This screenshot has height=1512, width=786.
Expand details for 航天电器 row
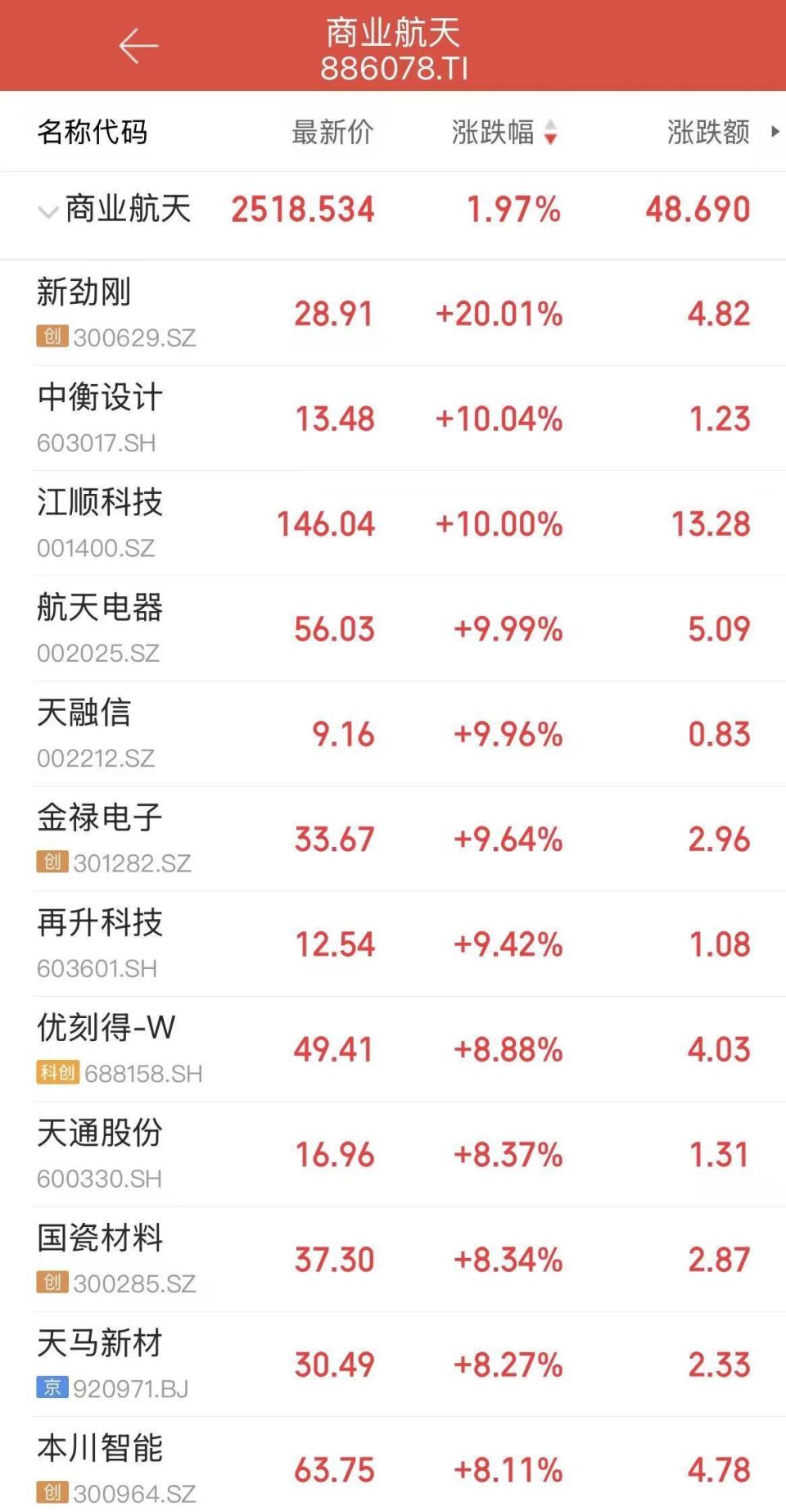[98, 609]
